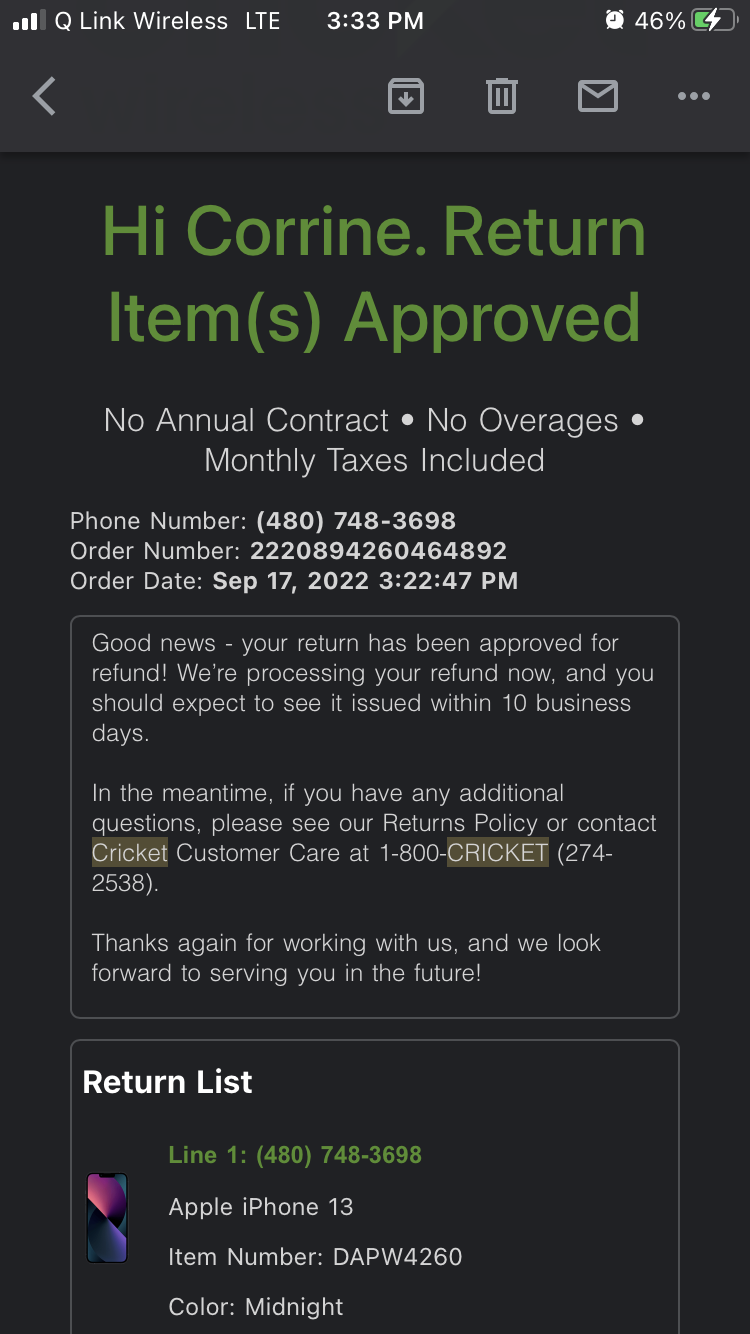Tap the Hi Corrine approval headline
750x1334 pixels.
click(374, 272)
